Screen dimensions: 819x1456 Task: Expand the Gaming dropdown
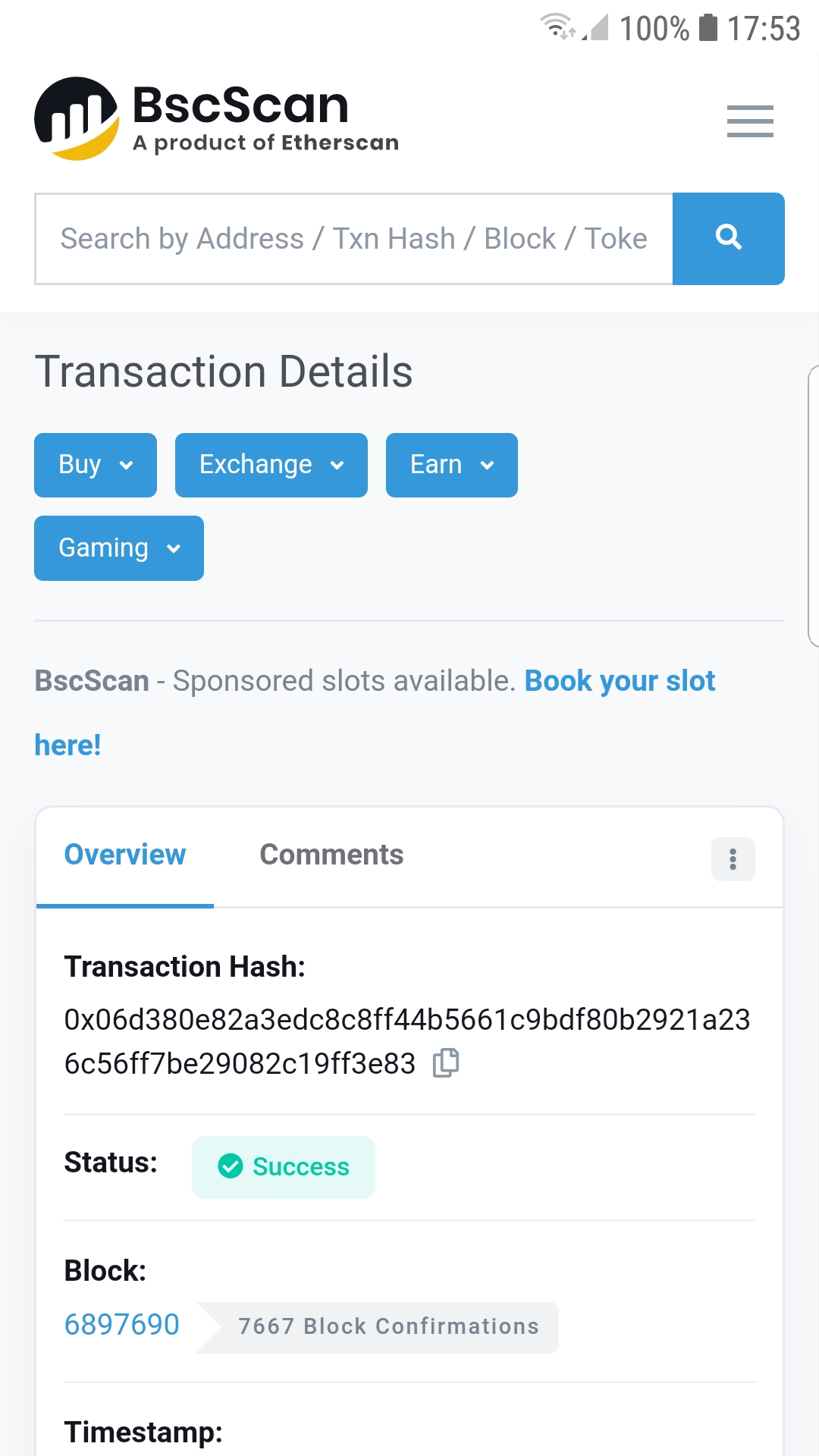(119, 548)
